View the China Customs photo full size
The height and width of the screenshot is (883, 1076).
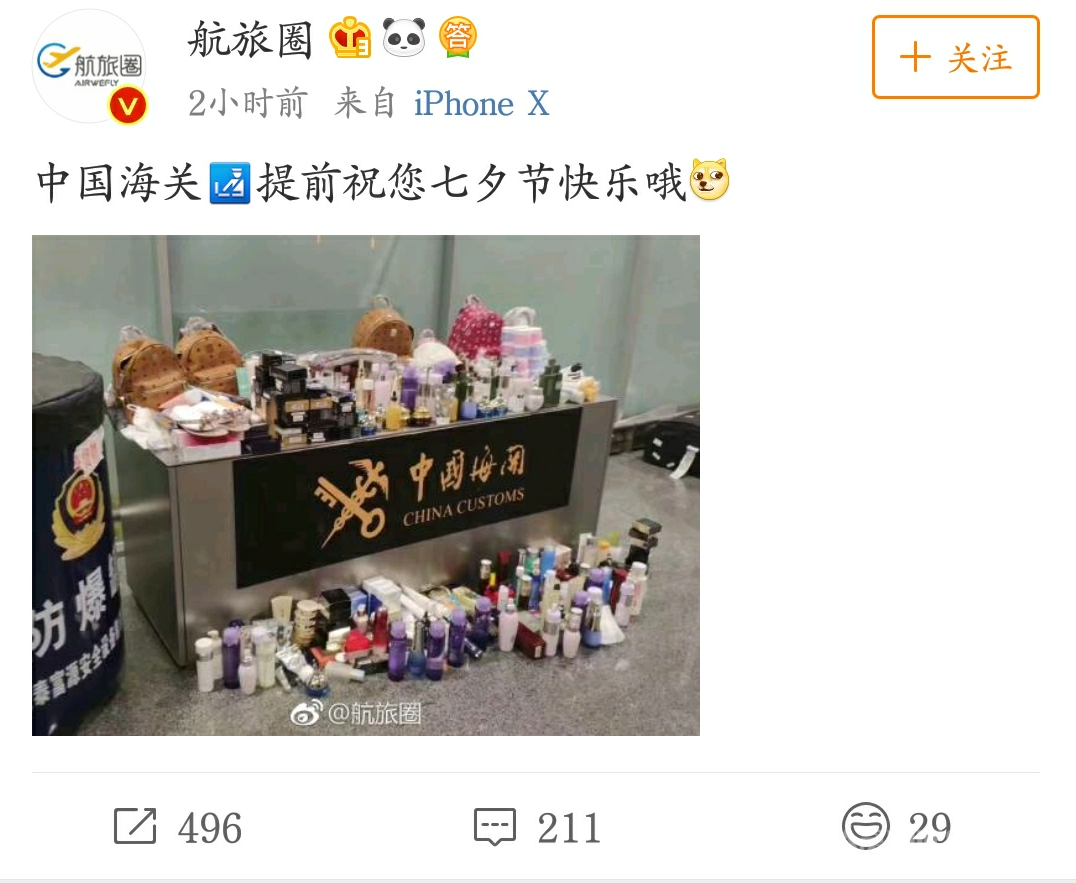[x=365, y=485]
